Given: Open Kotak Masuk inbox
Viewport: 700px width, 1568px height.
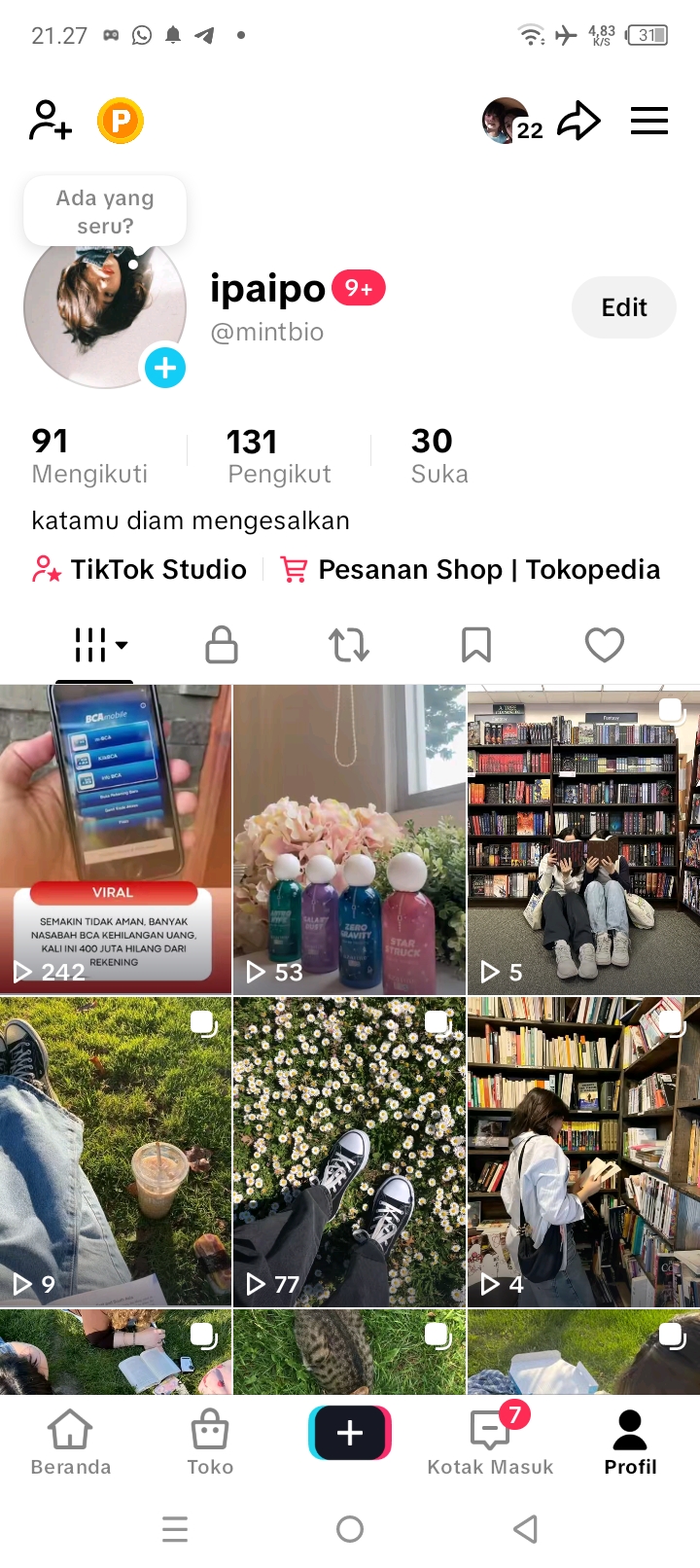Looking at the screenshot, I should (x=490, y=1443).
